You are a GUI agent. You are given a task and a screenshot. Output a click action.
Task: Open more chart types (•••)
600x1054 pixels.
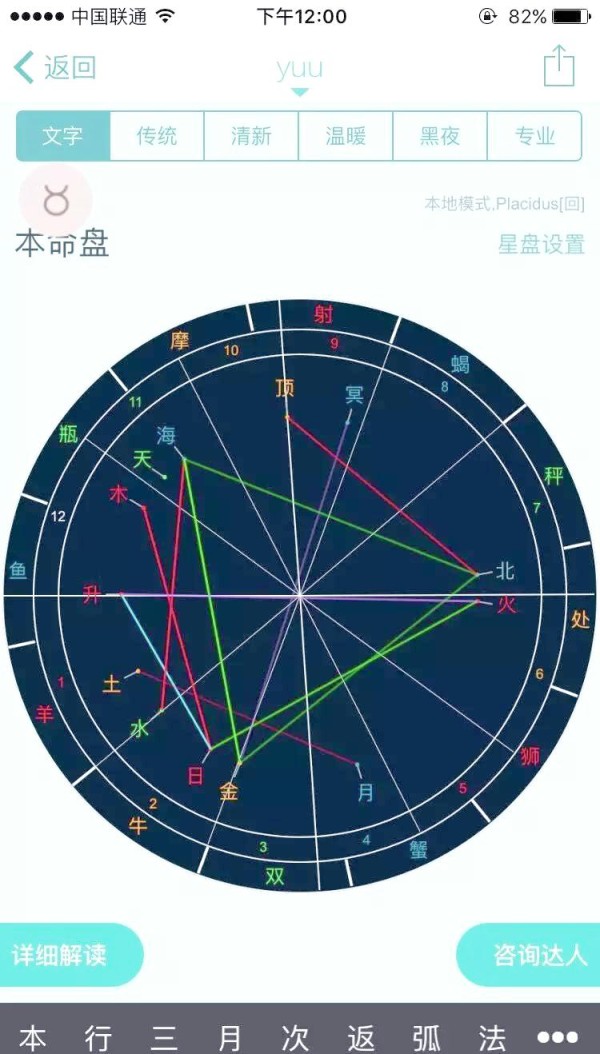tap(557, 1037)
